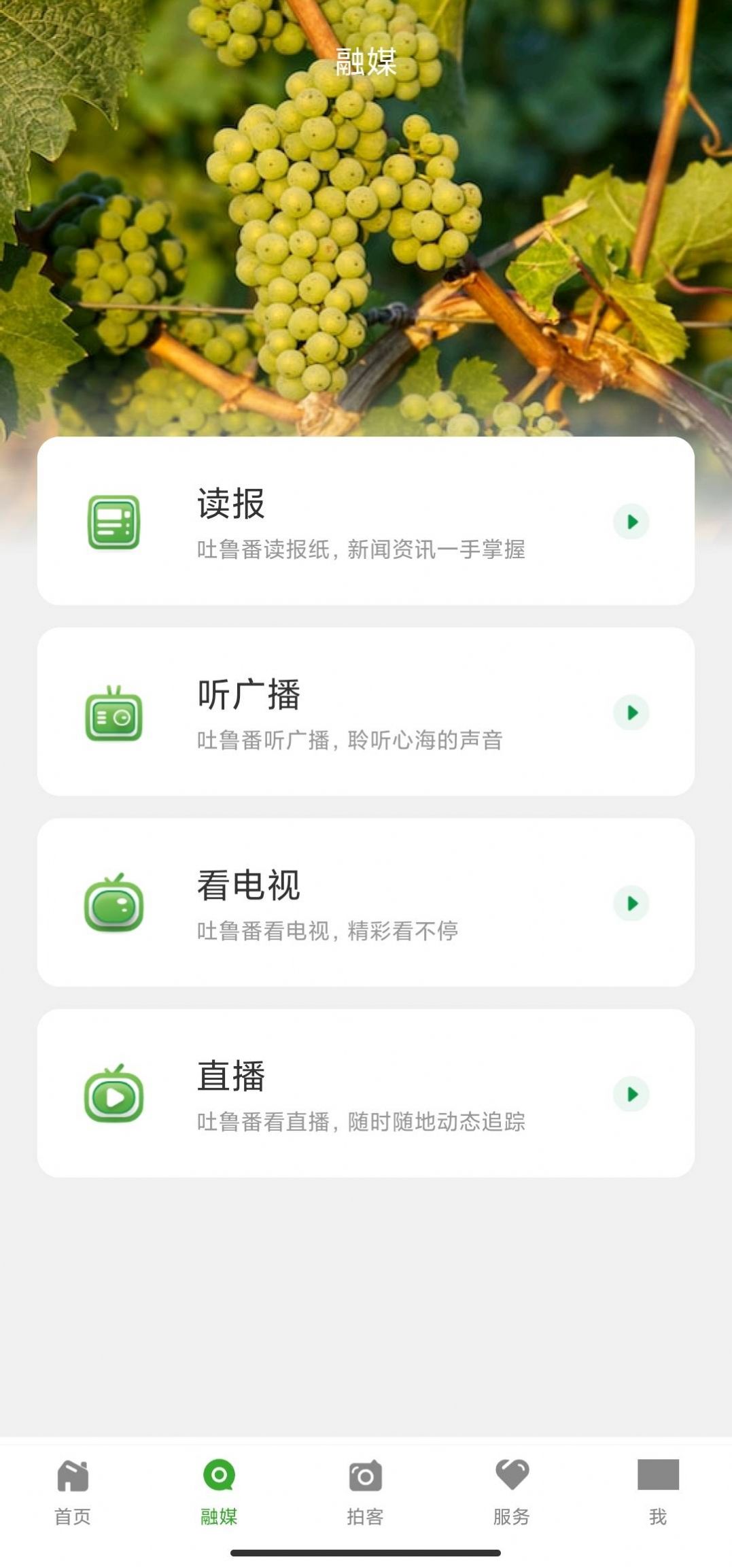The height and width of the screenshot is (1568, 732).
Task: Open the 看电视 TV icon
Action: pos(113,903)
